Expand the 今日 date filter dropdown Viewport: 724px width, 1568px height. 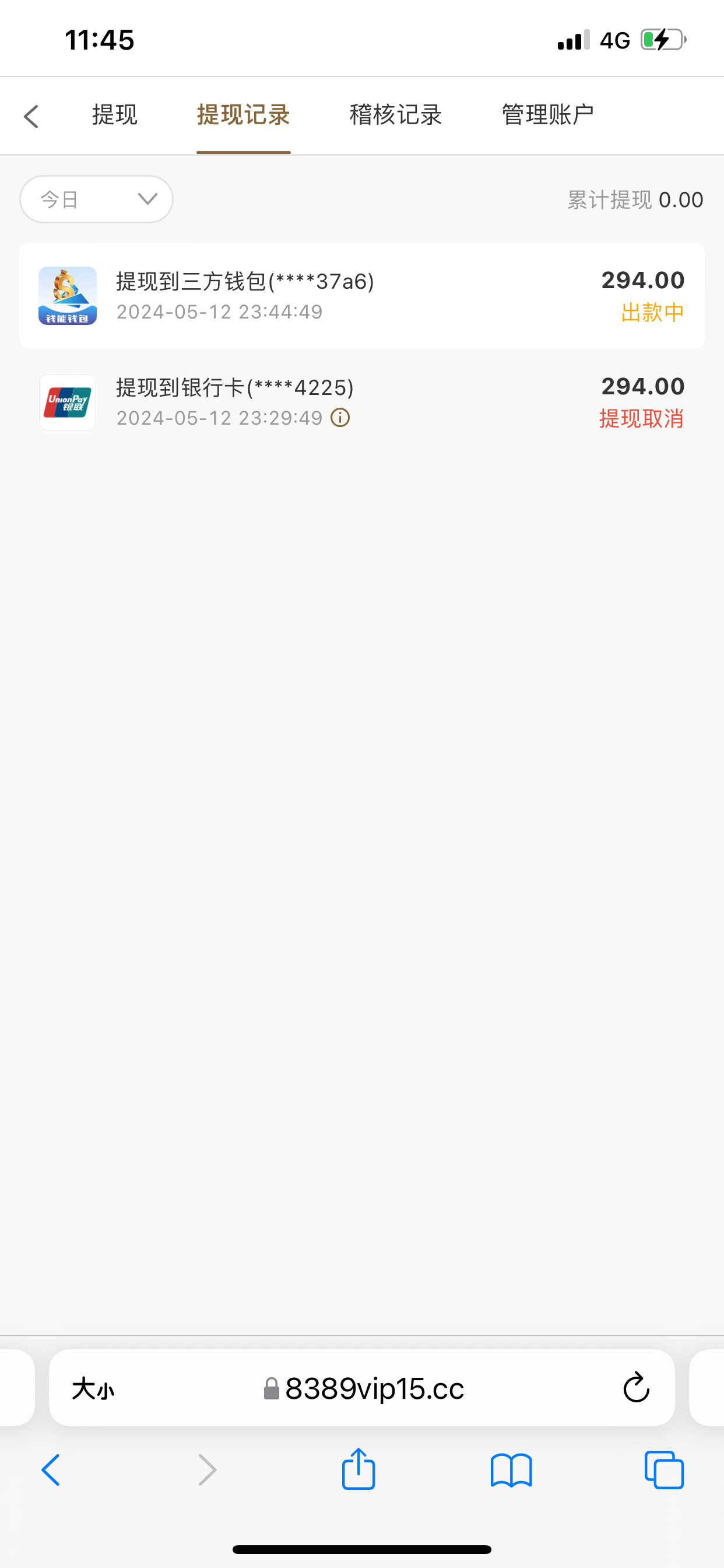96,199
